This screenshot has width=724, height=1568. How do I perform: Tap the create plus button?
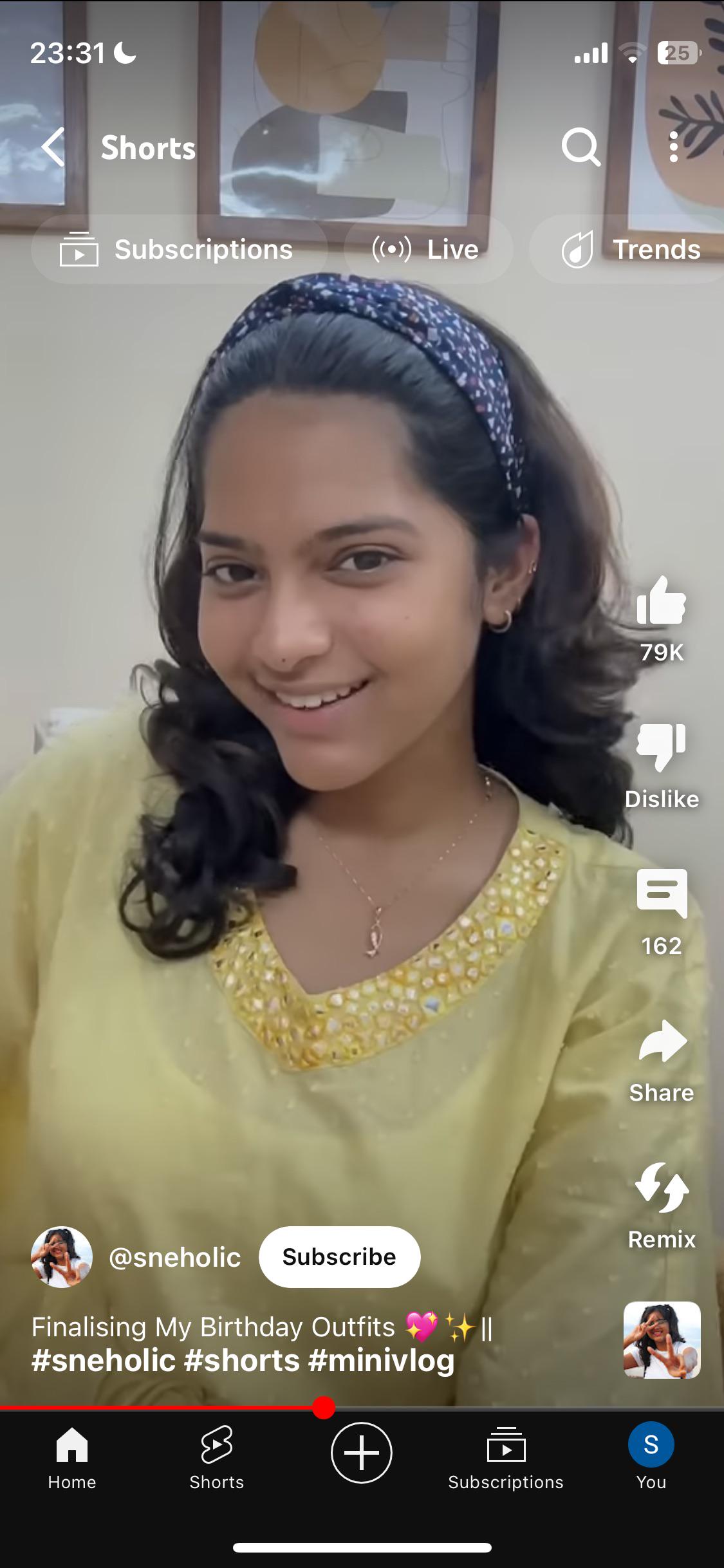[x=362, y=1453]
